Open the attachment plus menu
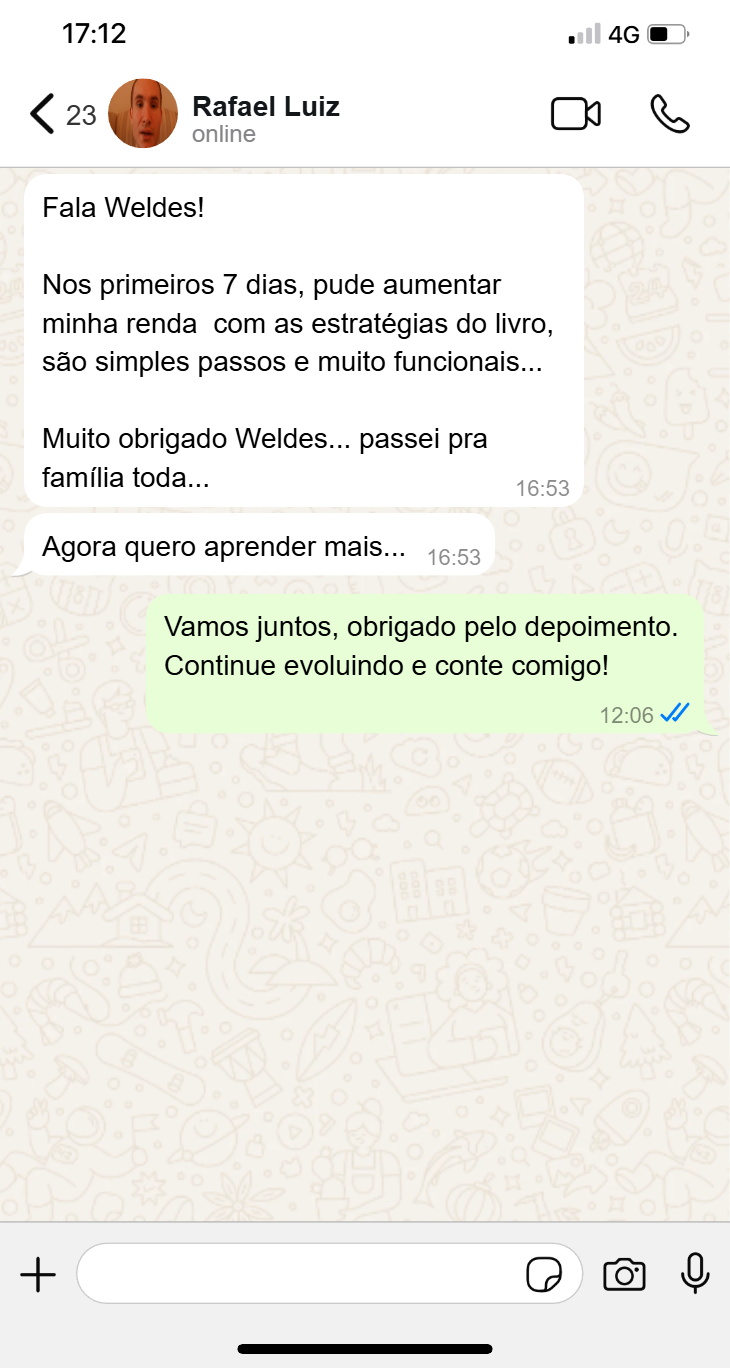Viewport: 730px width, 1368px height. click(x=38, y=1275)
